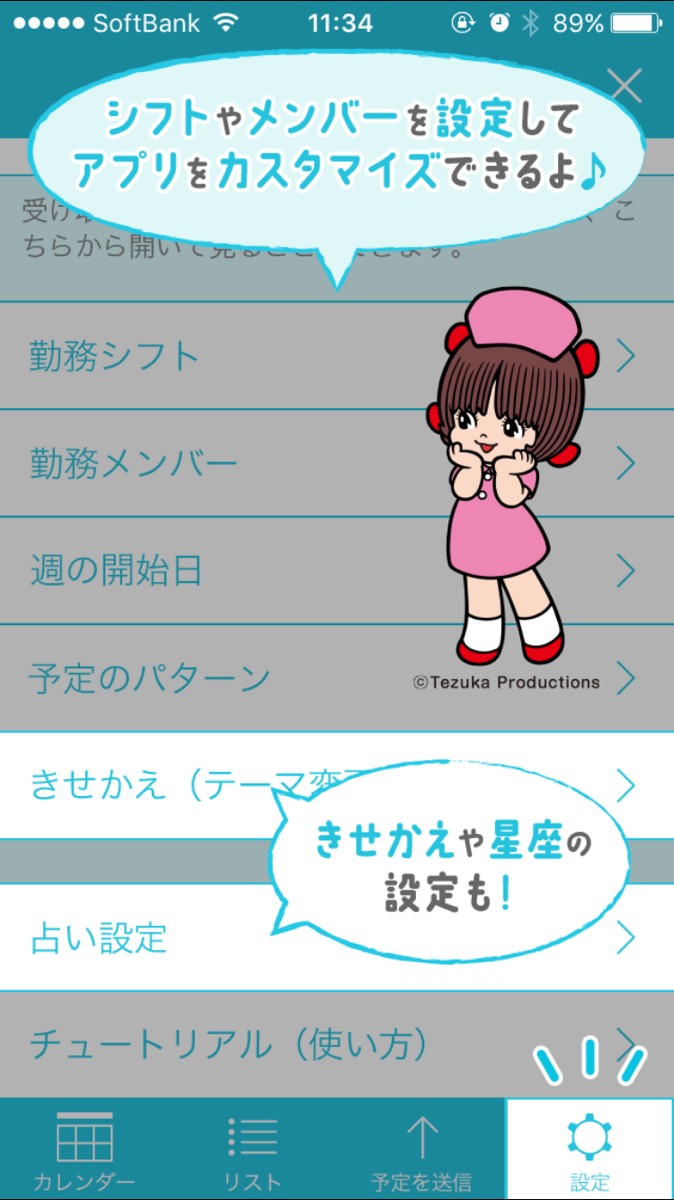Open チュートリアル（使い方）row

click(x=230, y=1045)
